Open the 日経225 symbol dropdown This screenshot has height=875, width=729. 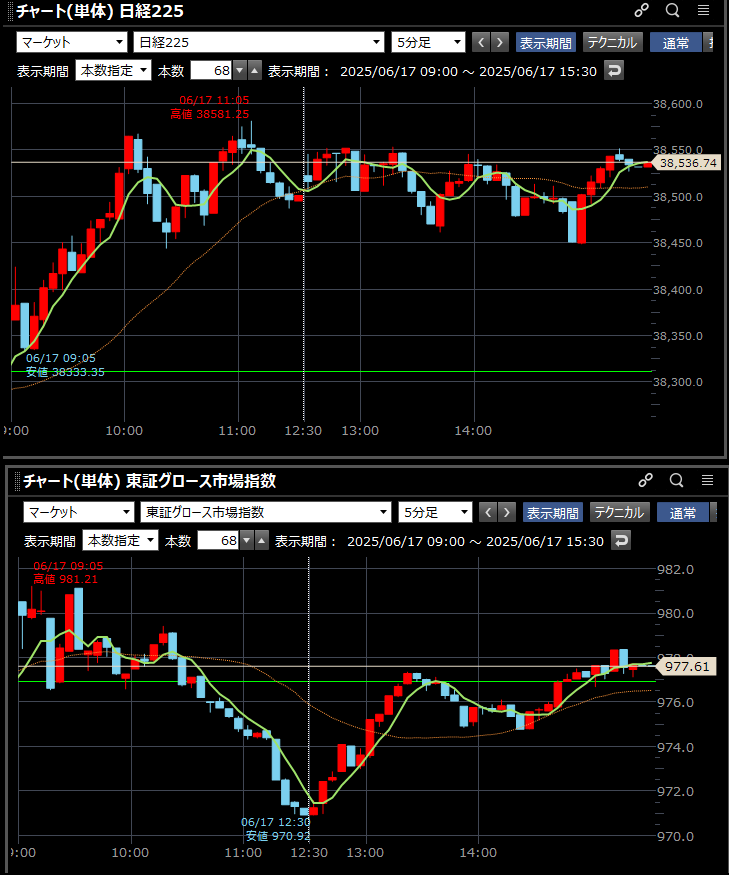tap(259, 42)
